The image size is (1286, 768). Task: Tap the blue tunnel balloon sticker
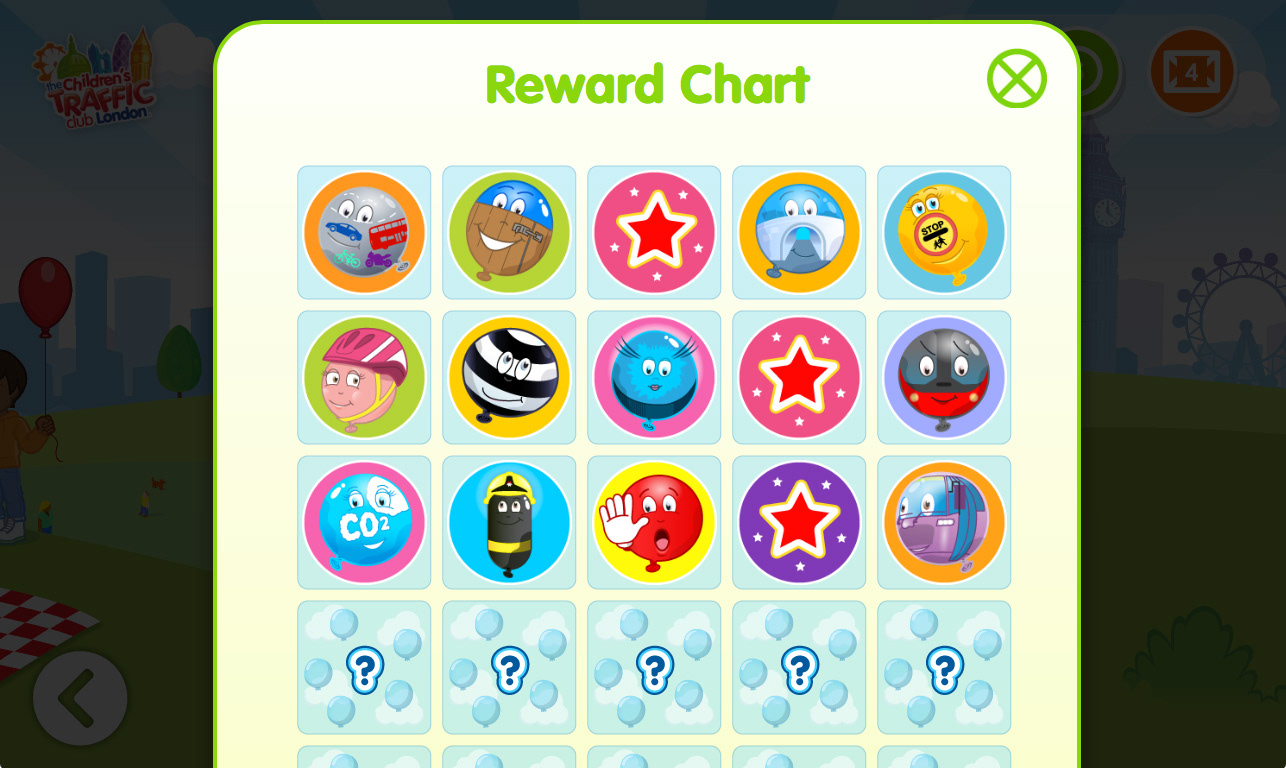(799, 232)
